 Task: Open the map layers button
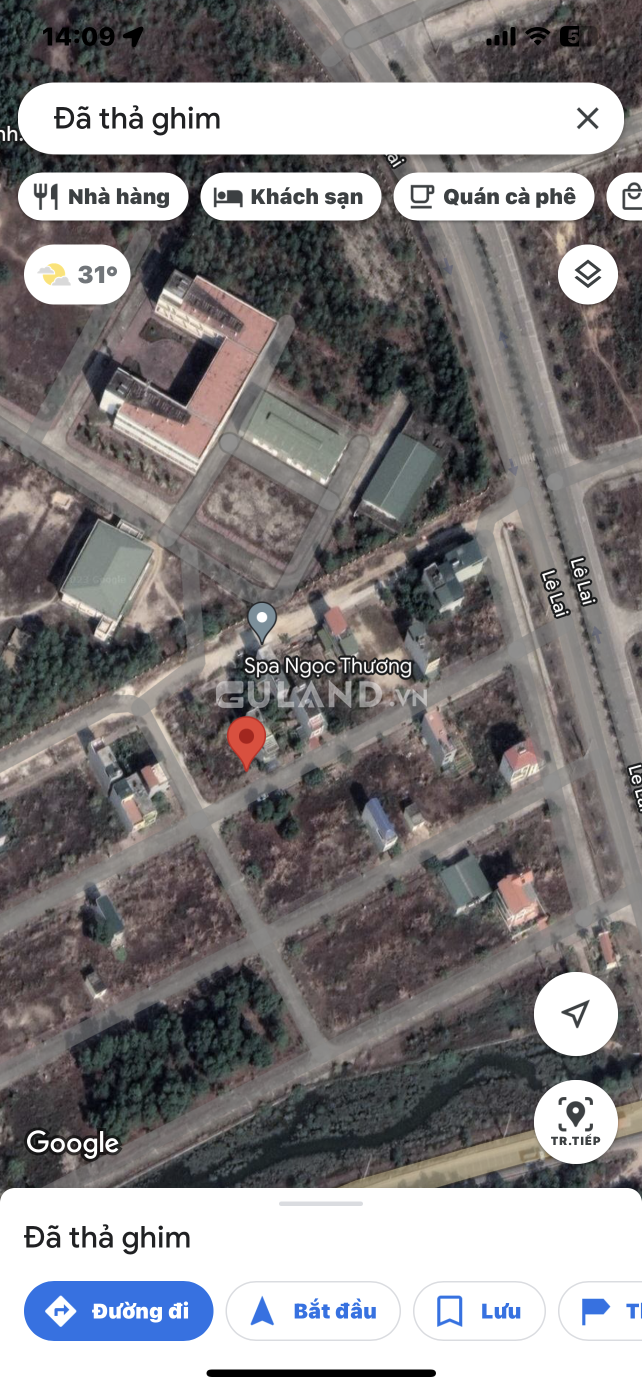587,274
